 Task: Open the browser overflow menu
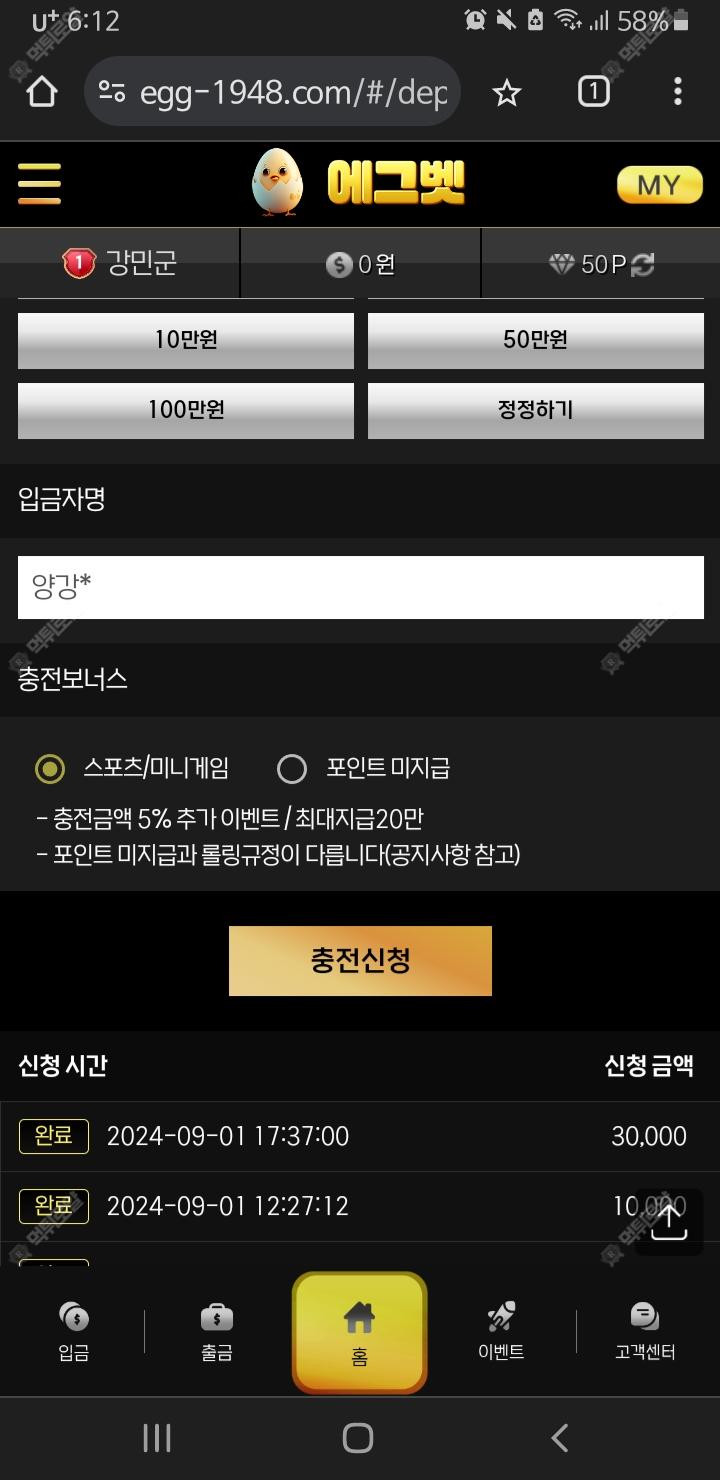pyautogui.click(x=677, y=92)
